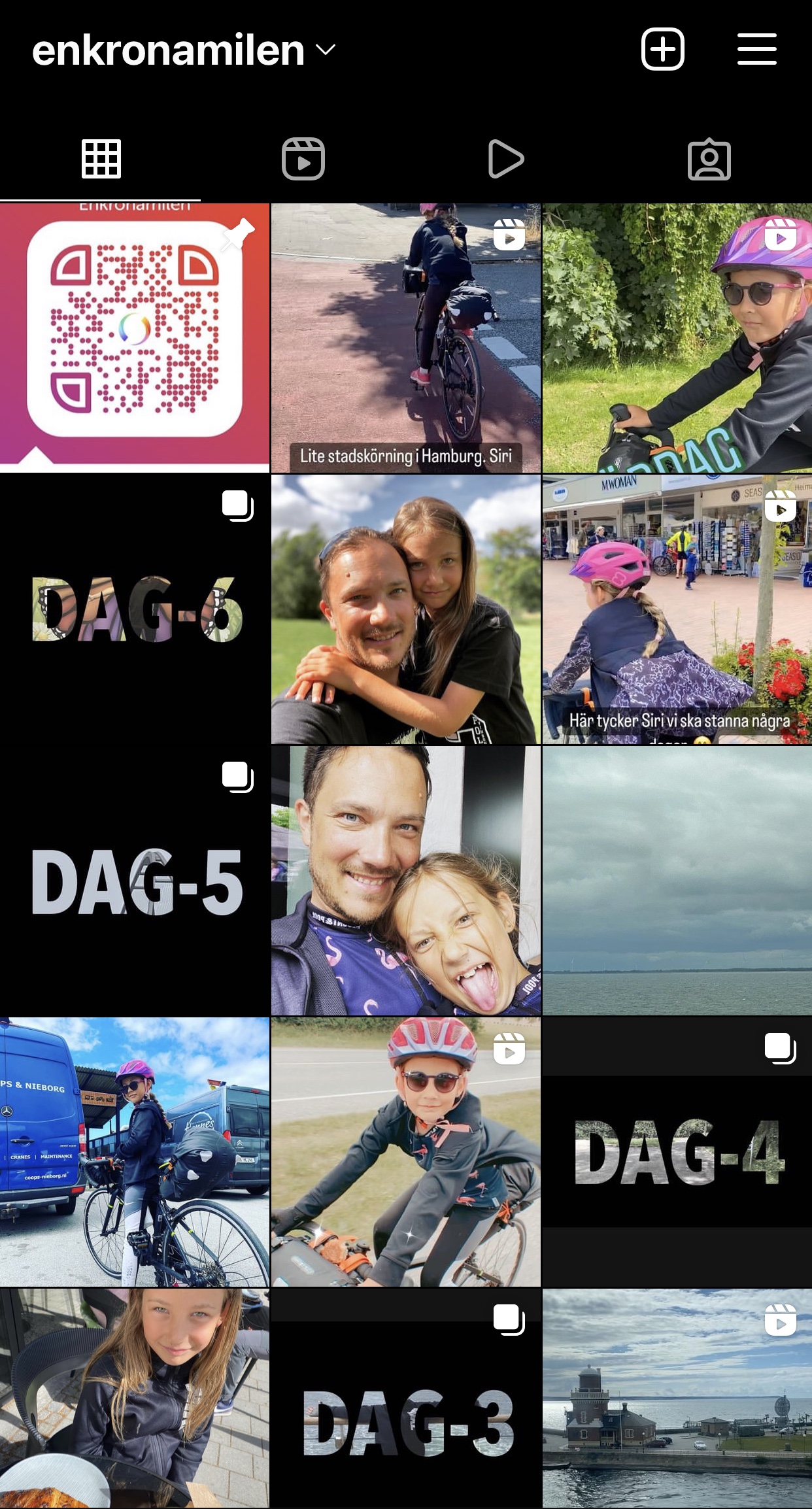Open the lighthouse harbor reel
Image resolution: width=812 pixels, height=1509 pixels.
coord(677,1398)
